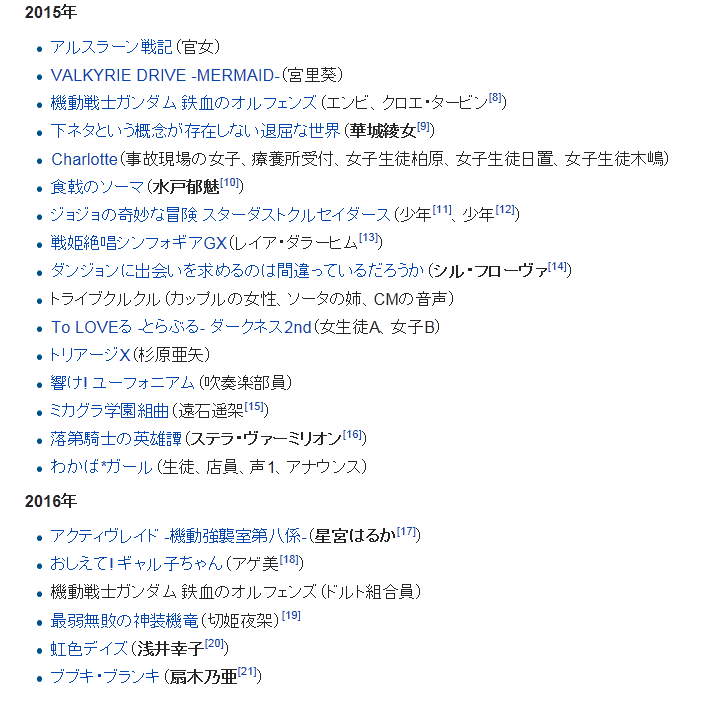The image size is (708, 704).
Task: Open VALKYRIE DRIVE -MERMAID- link
Action: [164, 74]
